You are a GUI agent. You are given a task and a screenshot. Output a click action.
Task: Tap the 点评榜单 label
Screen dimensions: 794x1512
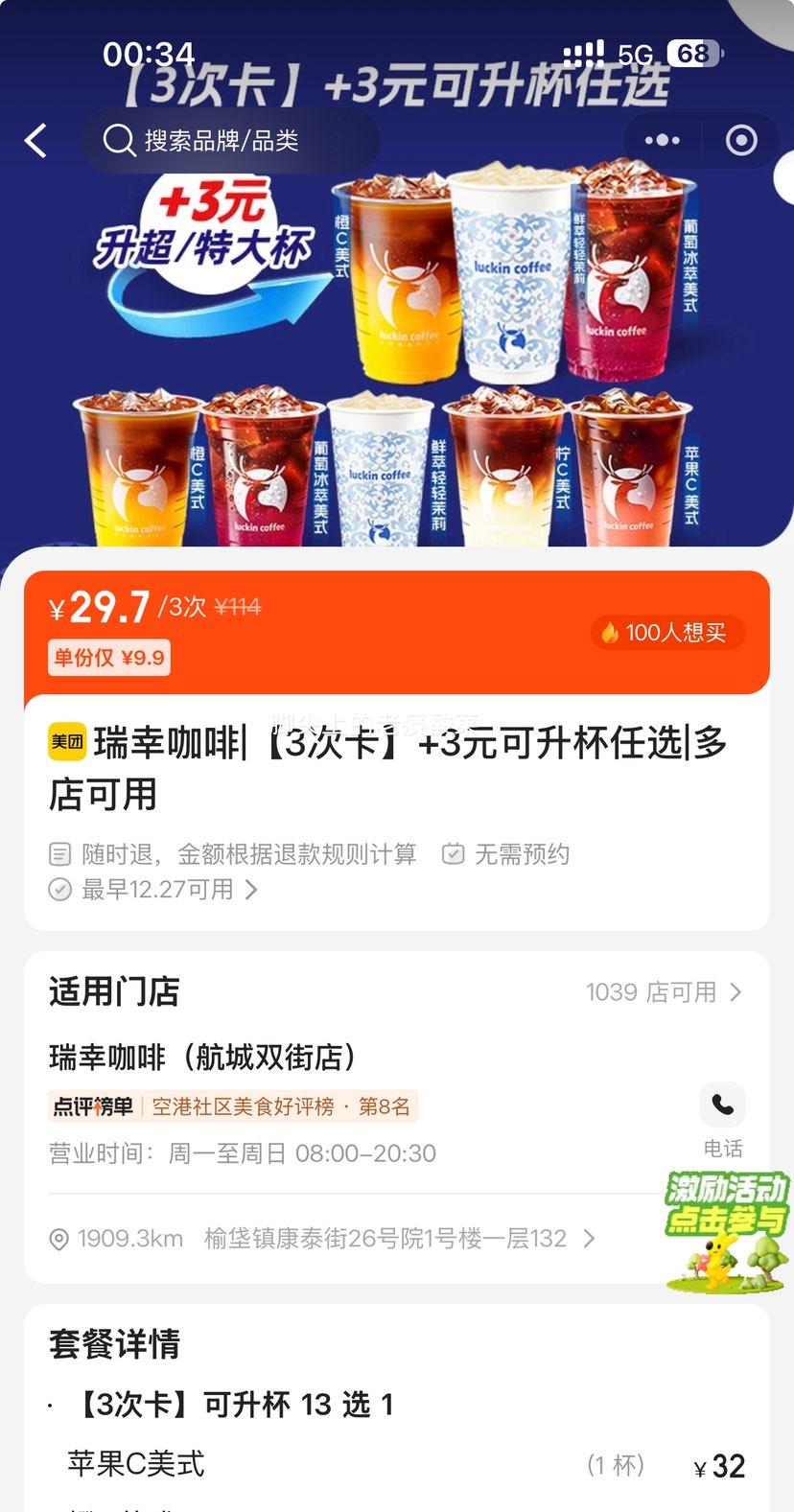click(x=85, y=1105)
